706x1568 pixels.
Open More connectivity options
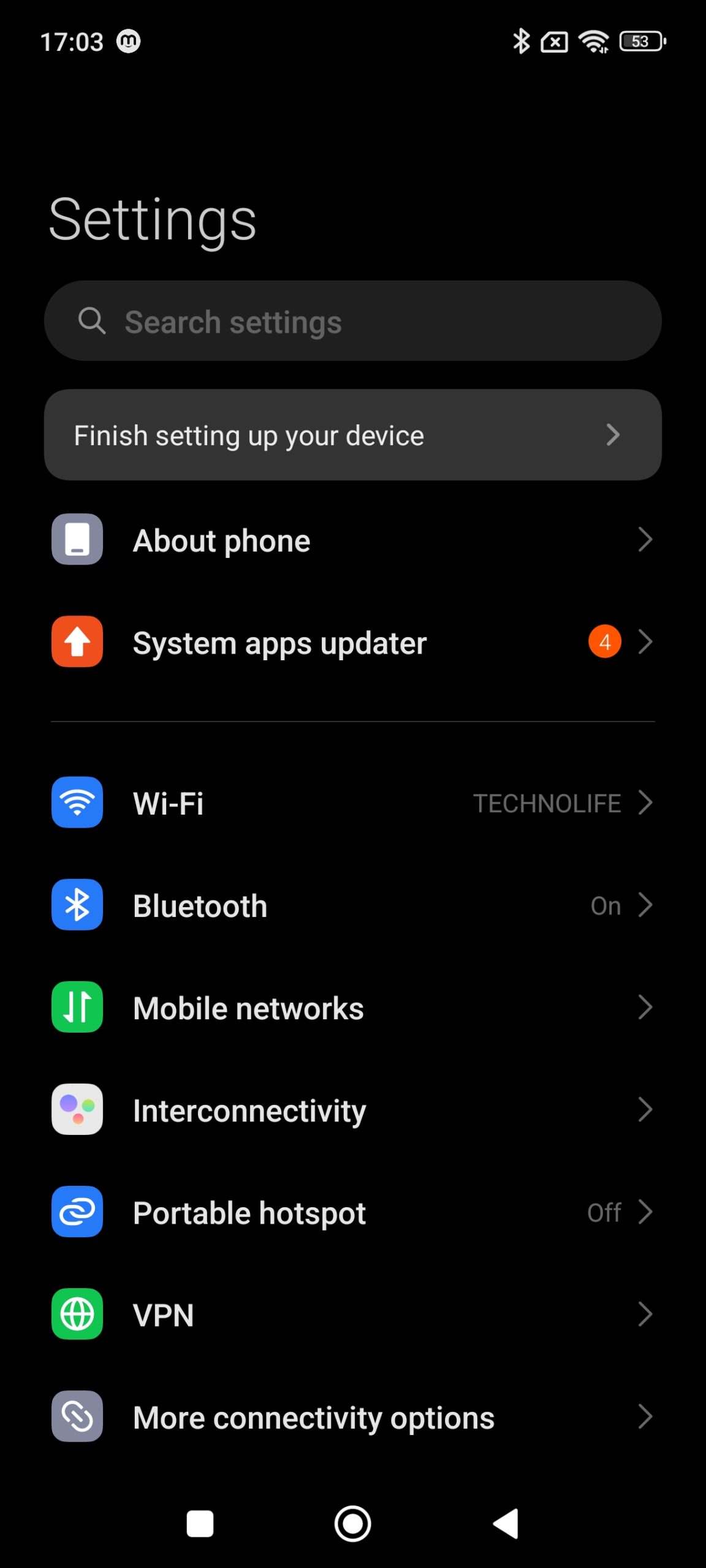(x=353, y=1417)
